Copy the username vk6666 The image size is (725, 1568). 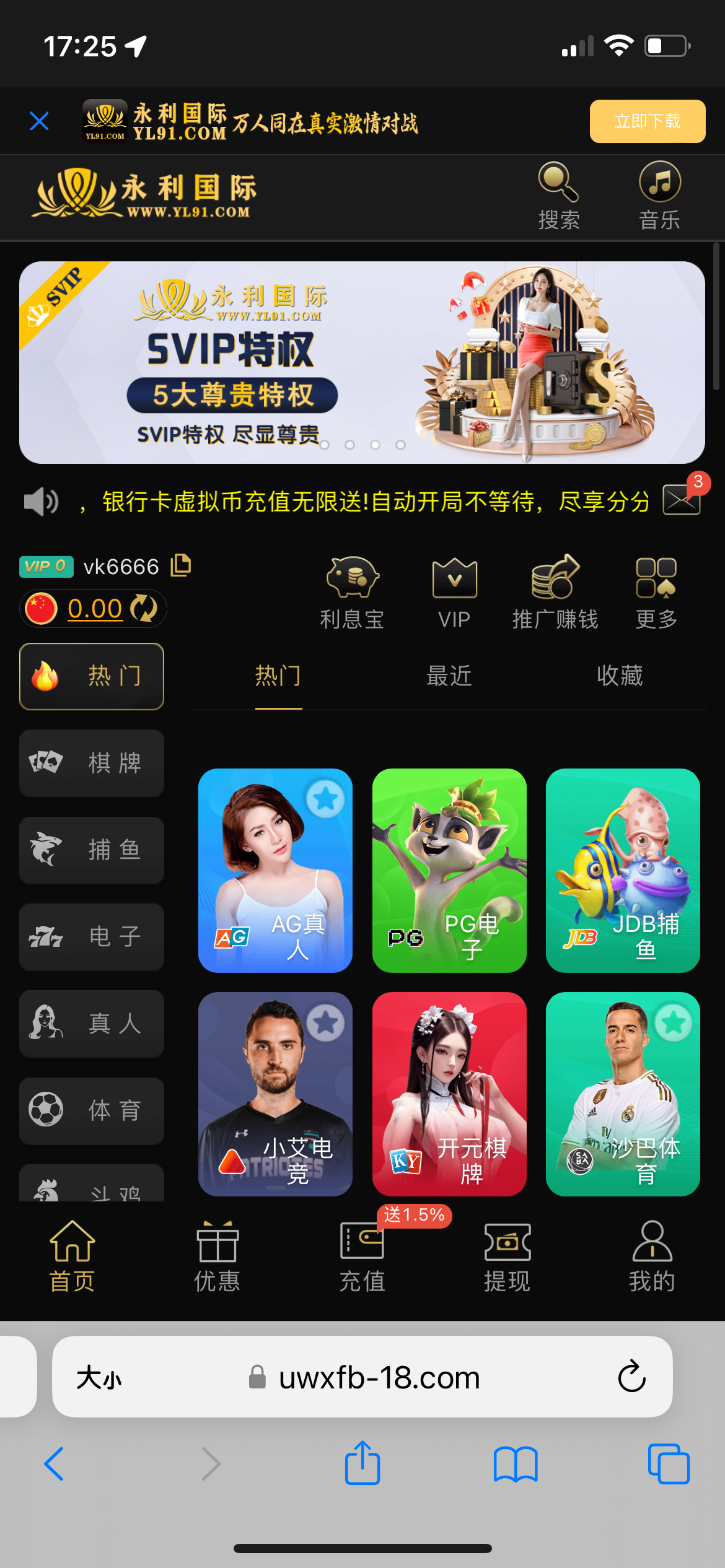click(x=181, y=565)
